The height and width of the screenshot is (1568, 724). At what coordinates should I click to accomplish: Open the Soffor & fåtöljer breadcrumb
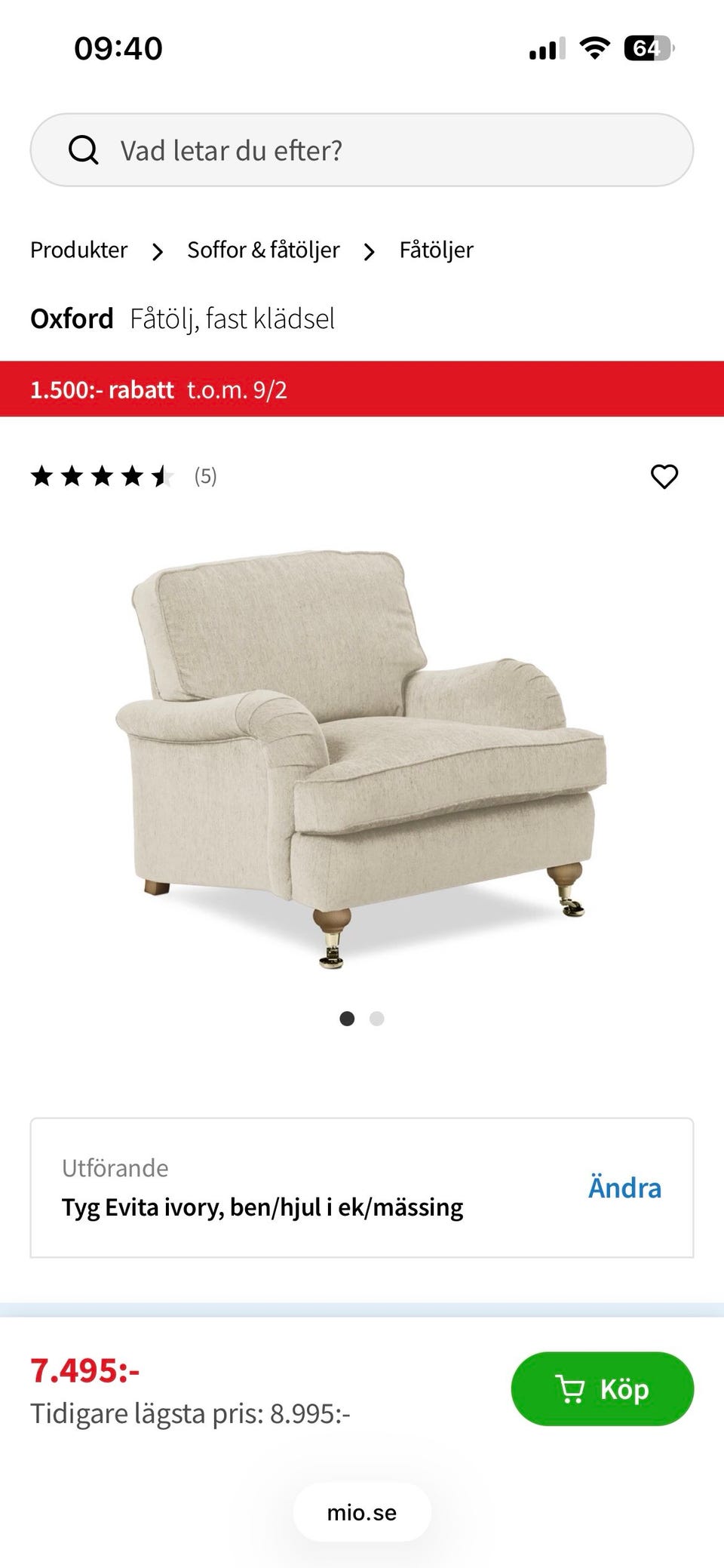click(x=263, y=250)
